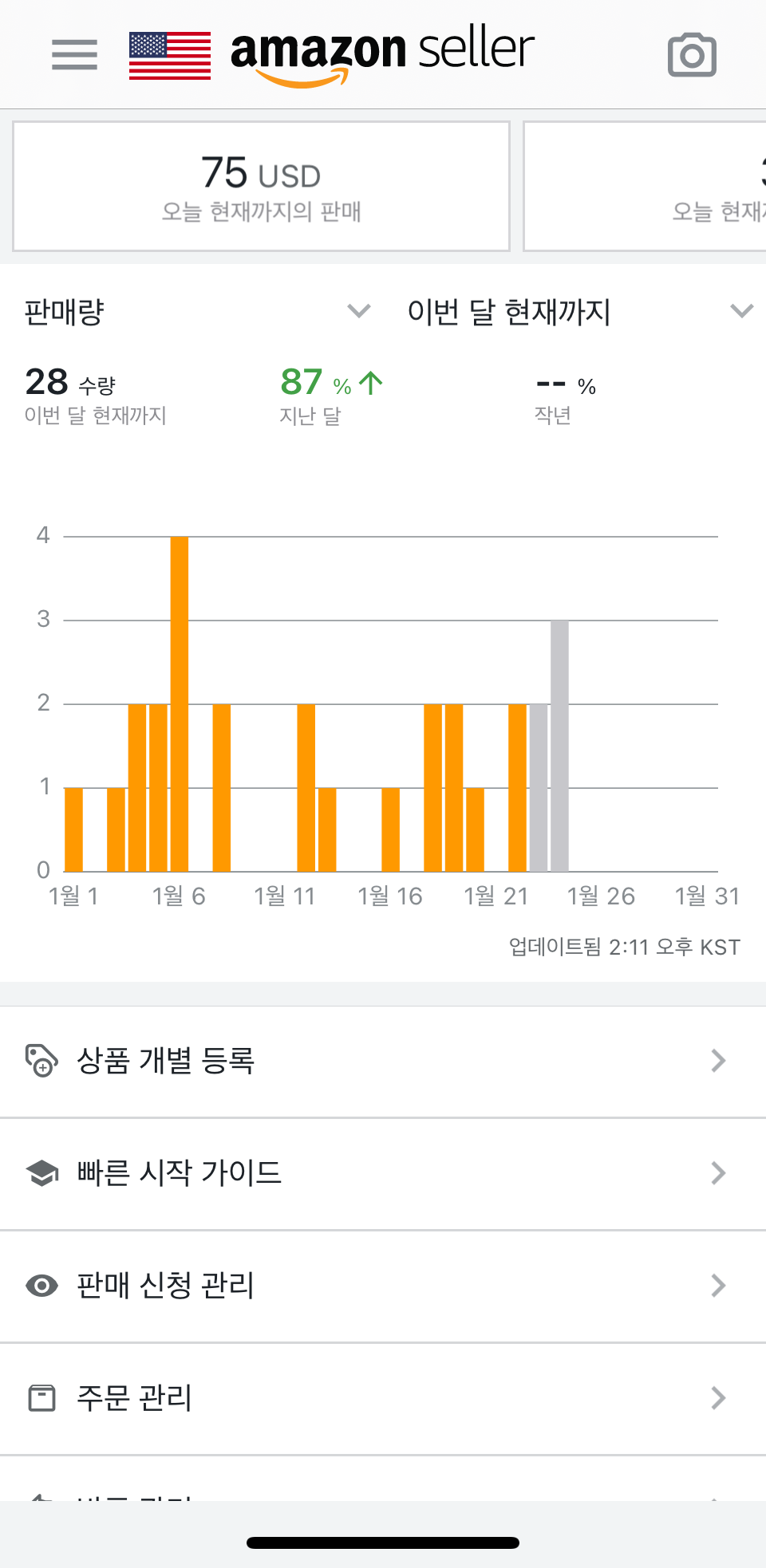The width and height of the screenshot is (766, 1568).
Task: Open the camera icon
Action: click(692, 55)
